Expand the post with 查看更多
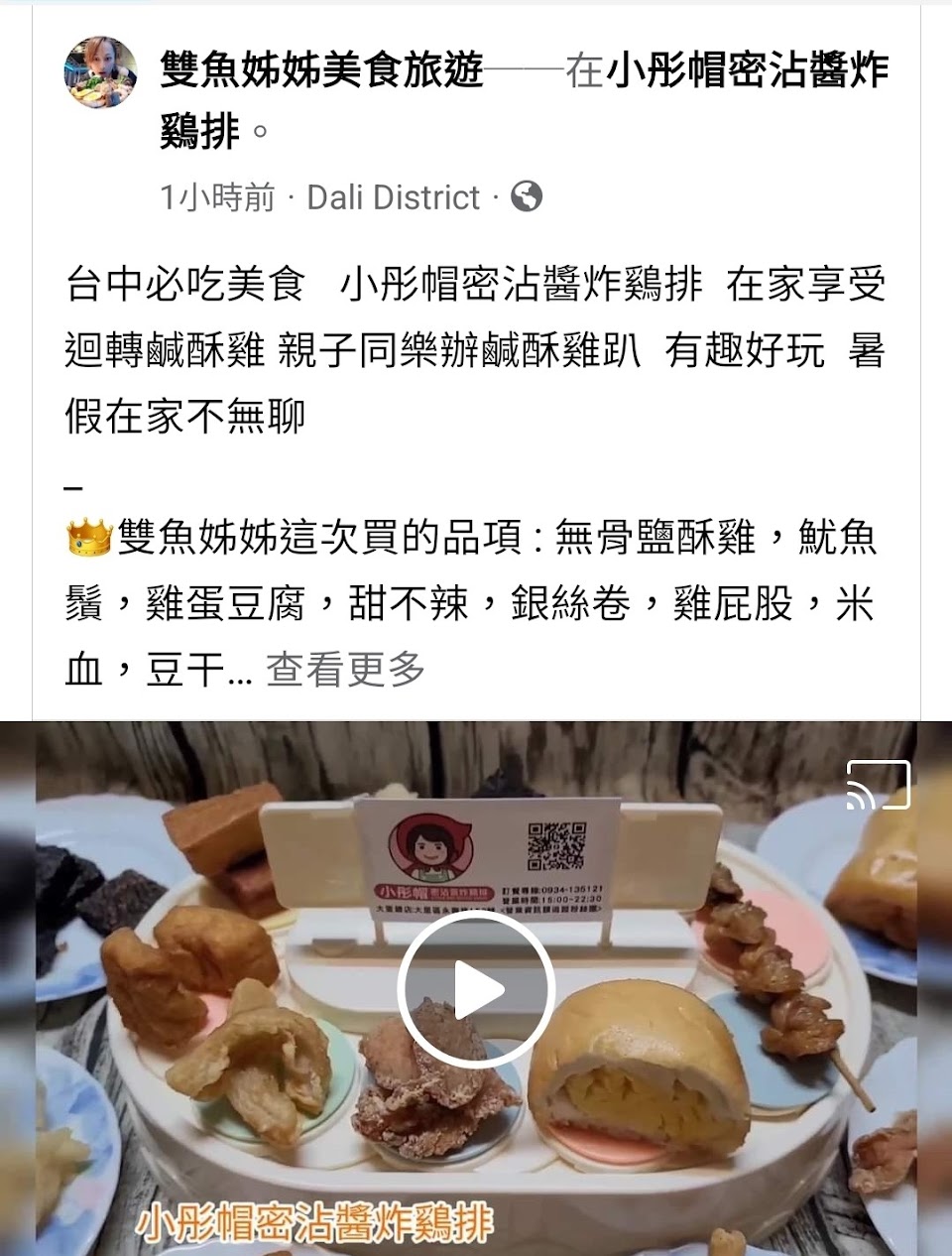The height and width of the screenshot is (1256, 952). pyautogui.click(x=345, y=671)
